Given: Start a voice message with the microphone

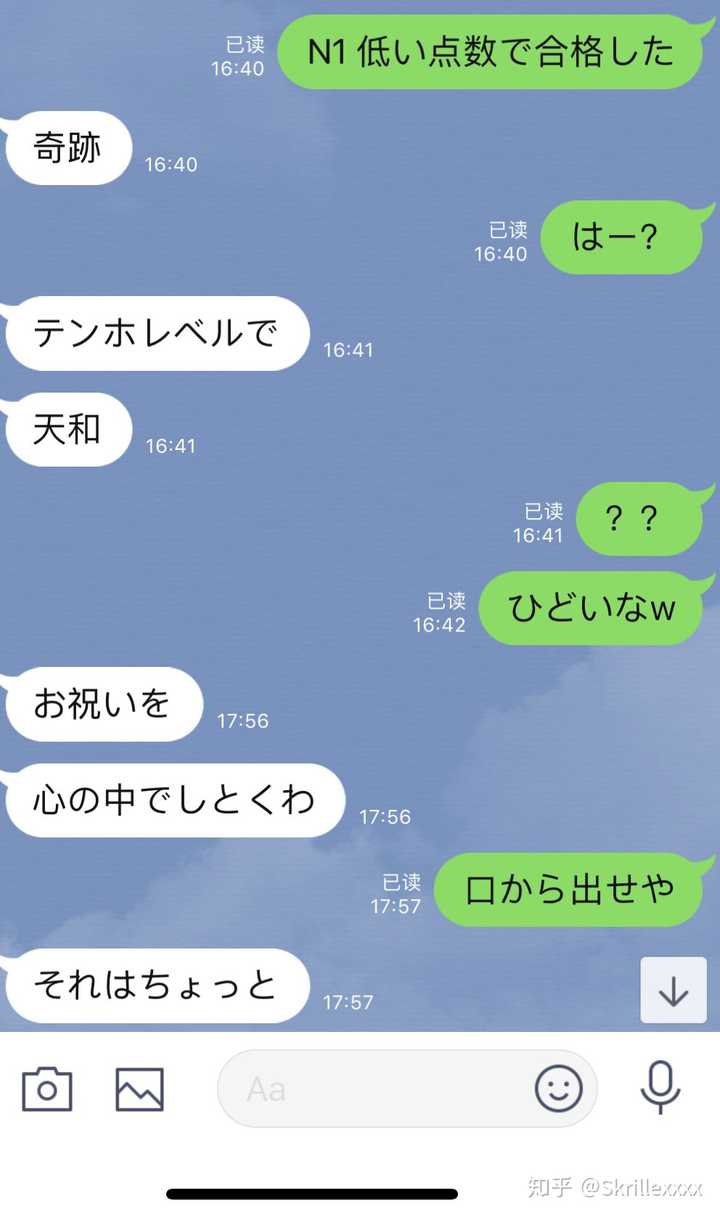Looking at the screenshot, I should [660, 1089].
